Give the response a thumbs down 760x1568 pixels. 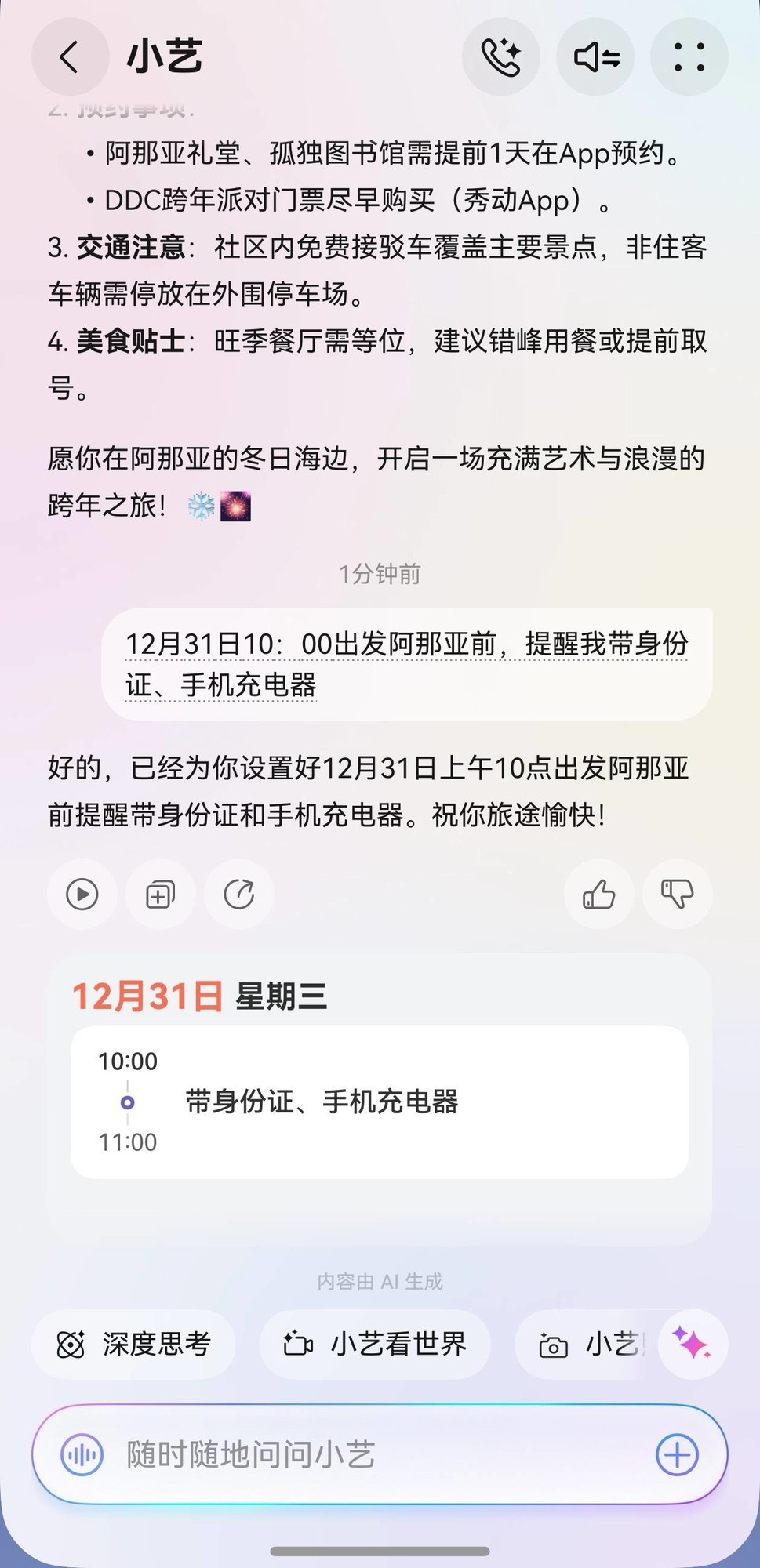click(677, 894)
